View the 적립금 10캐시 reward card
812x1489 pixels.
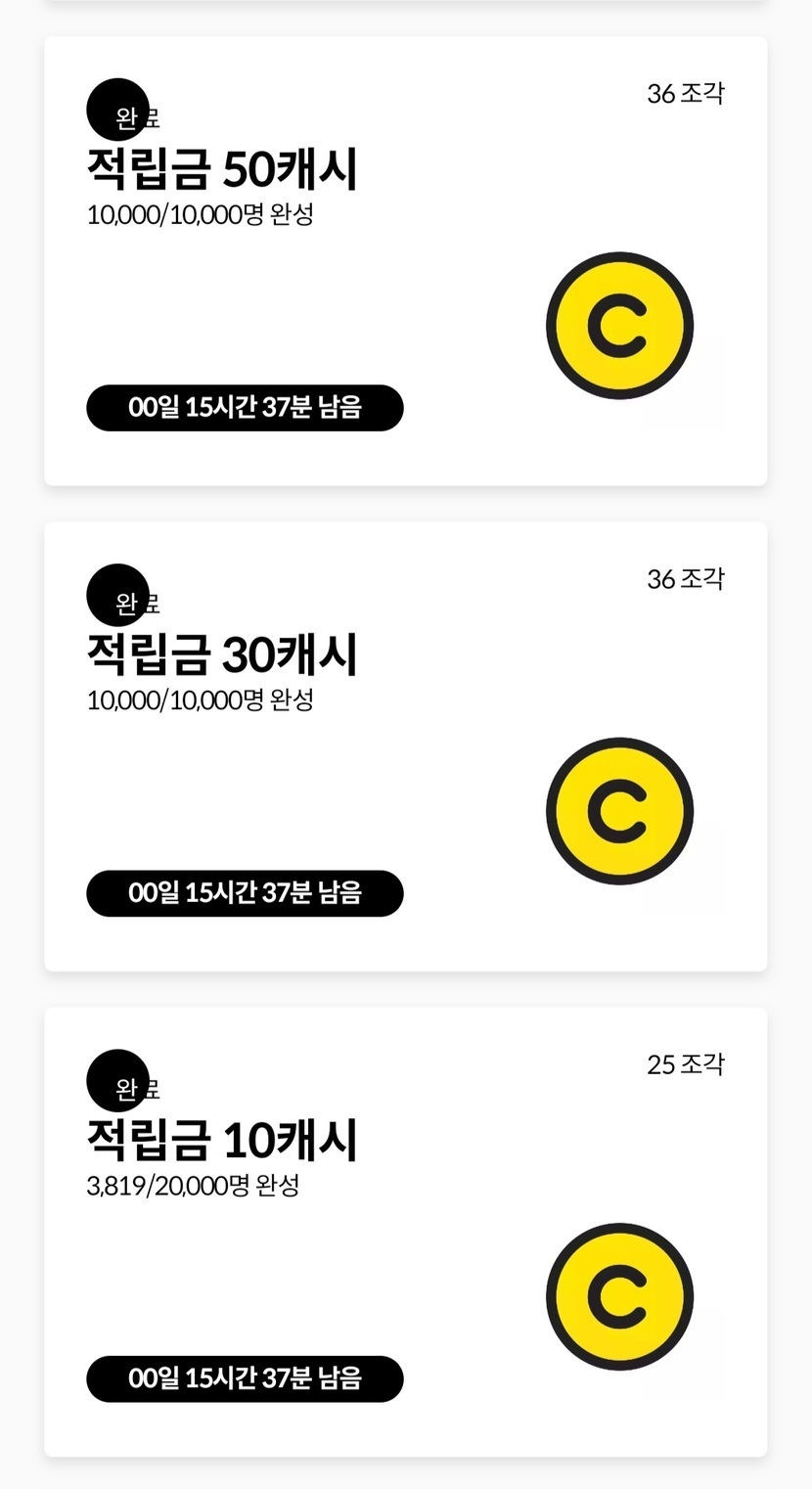point(405,1232)
